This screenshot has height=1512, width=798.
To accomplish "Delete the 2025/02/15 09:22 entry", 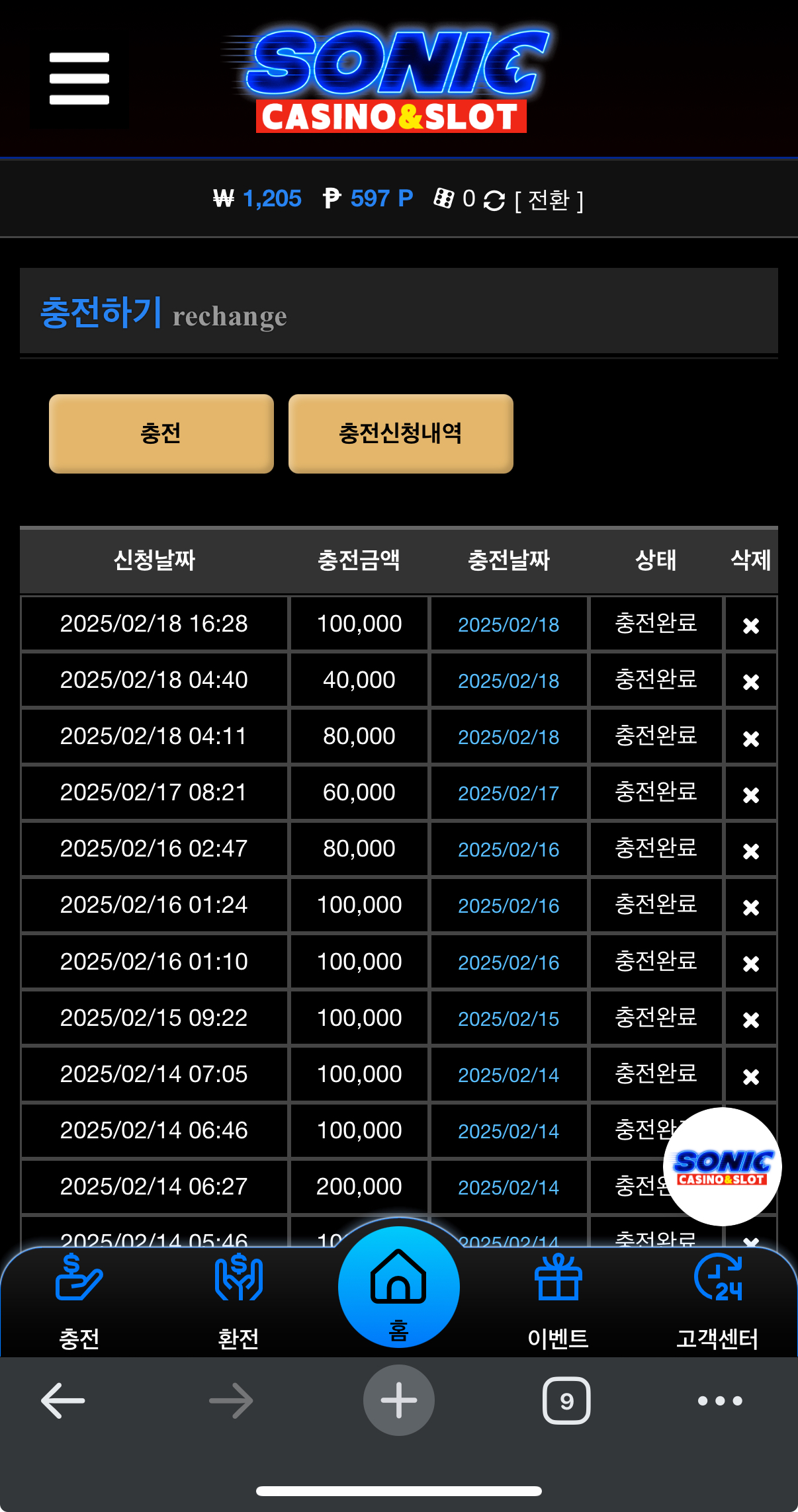I will 751,1019.
